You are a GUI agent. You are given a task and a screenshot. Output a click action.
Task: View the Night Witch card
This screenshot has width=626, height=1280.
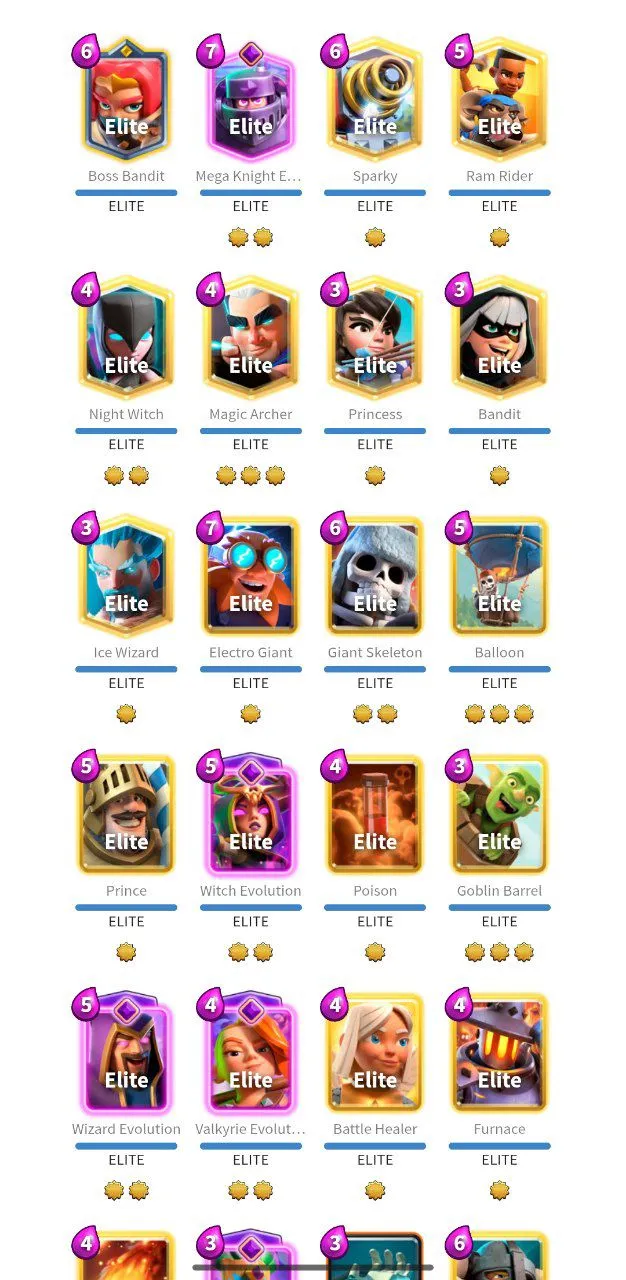point(126,338)
